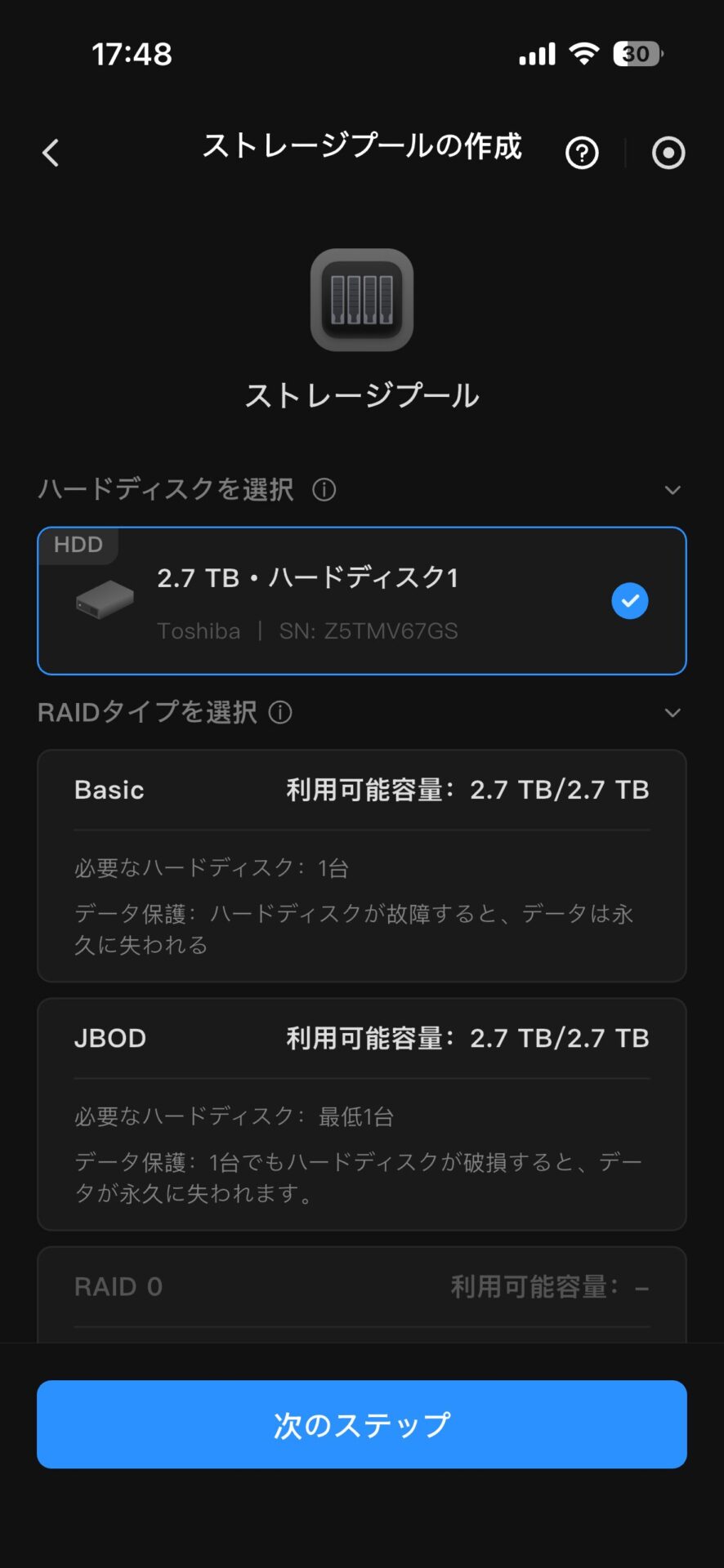This screenshot has height=1568, width=724.
Task: Collapse the RAIDタイプを選択 section
Action: (x=672, y=713)
